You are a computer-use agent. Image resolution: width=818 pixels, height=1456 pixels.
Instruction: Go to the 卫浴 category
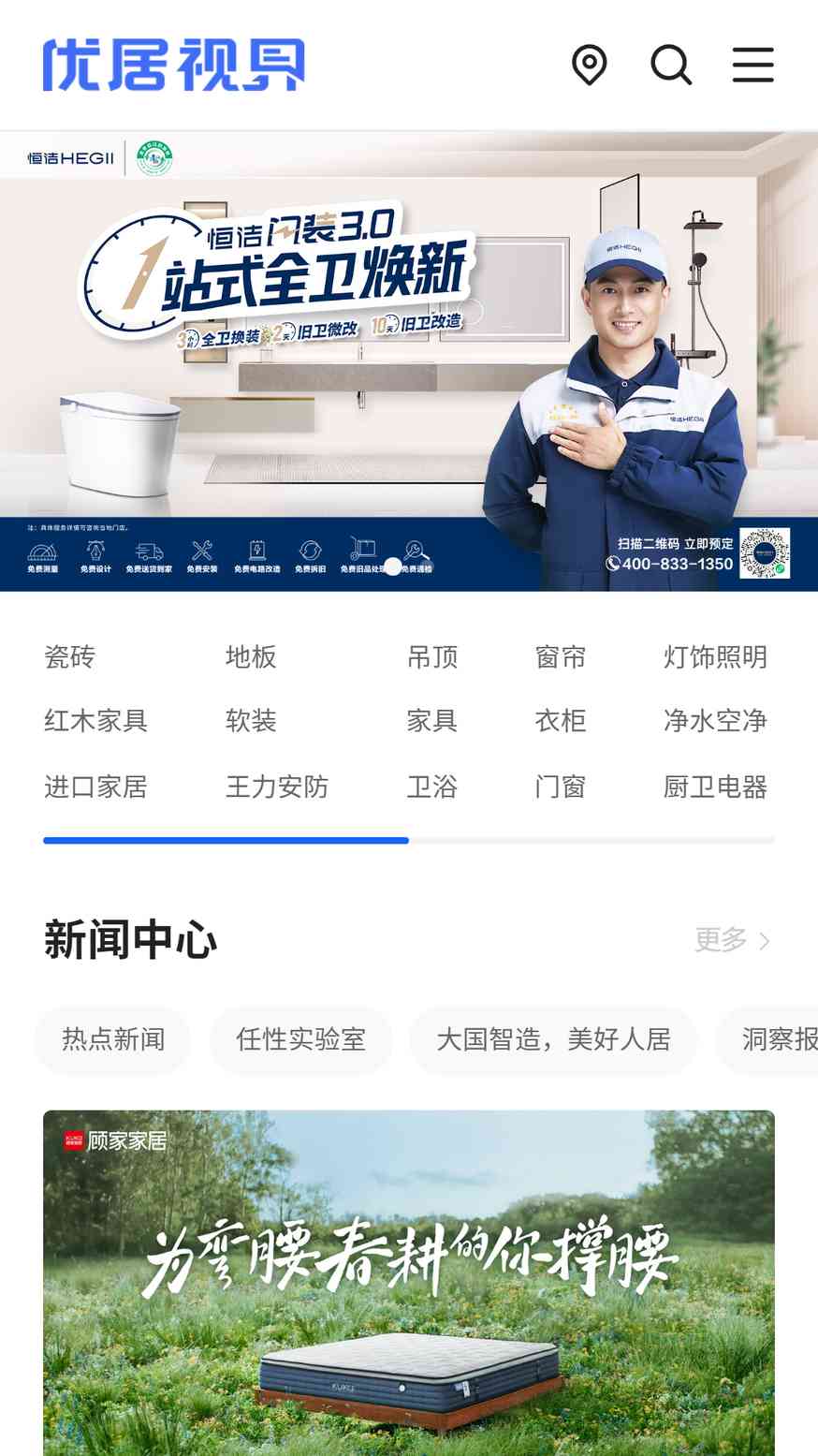pos(432,787)
